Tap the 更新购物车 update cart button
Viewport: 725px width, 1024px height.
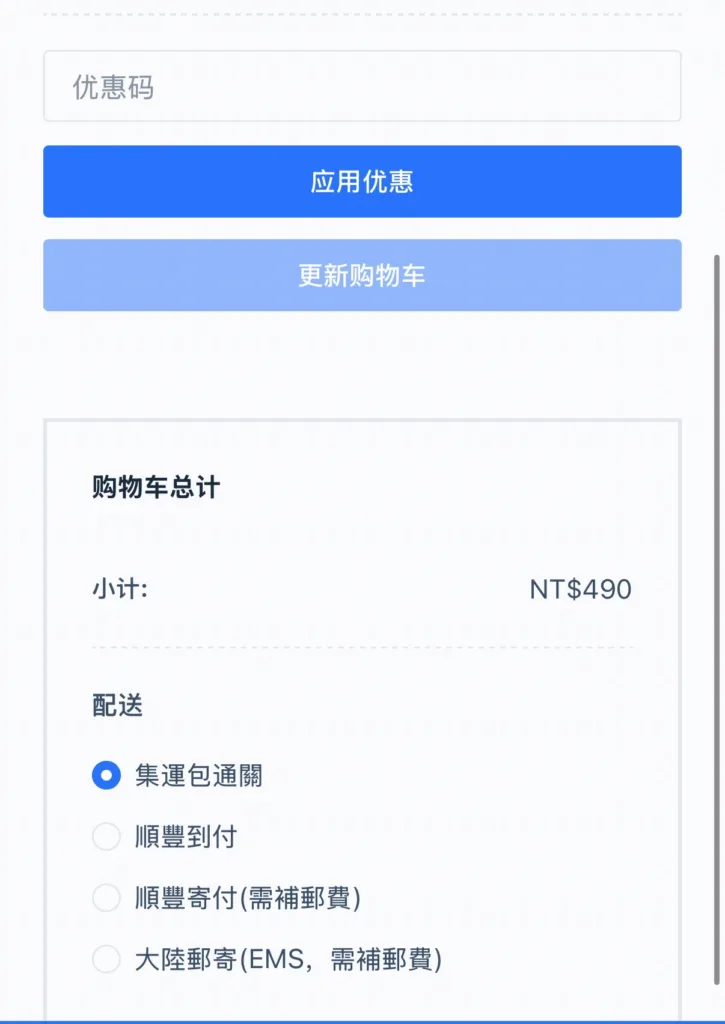pos(362,275)
